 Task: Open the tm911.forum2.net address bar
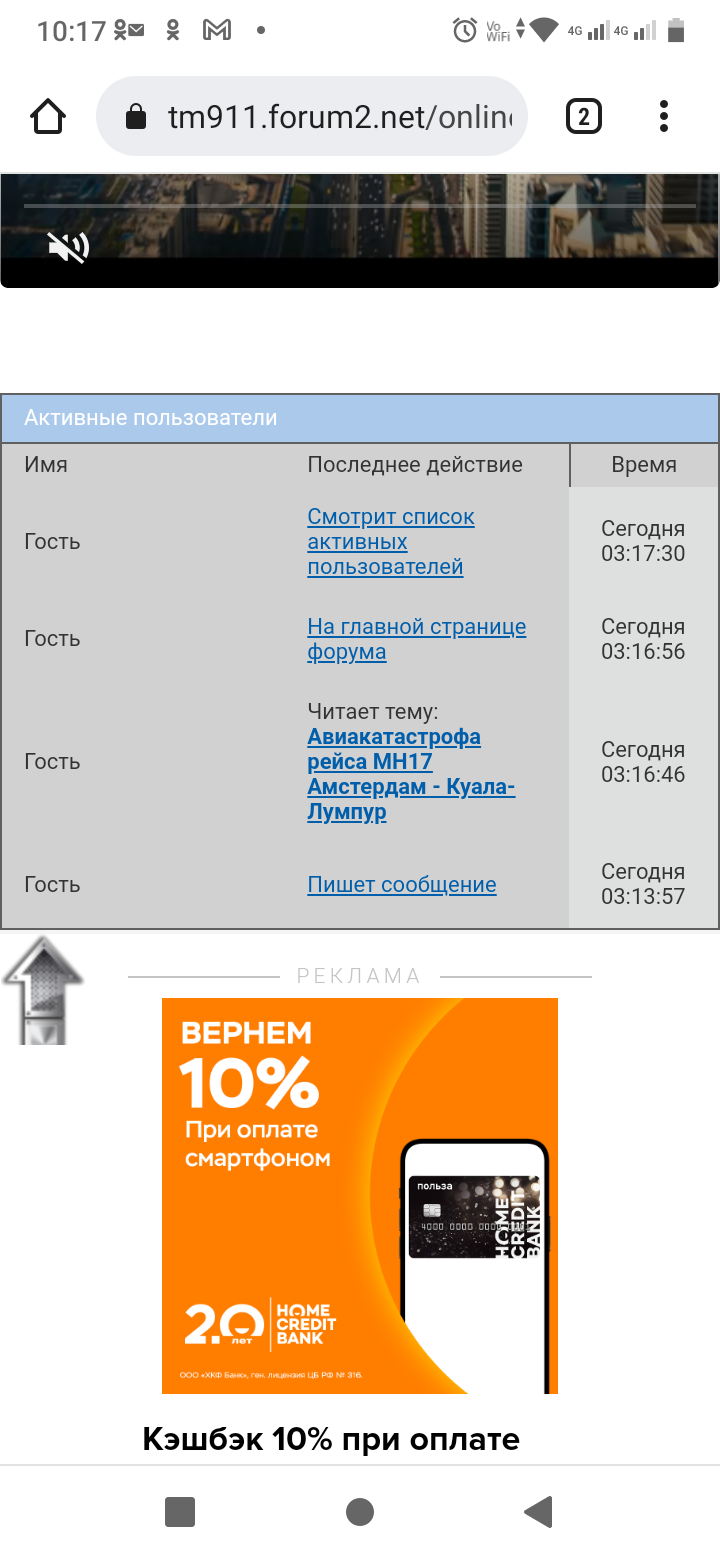tap(311, 117)
